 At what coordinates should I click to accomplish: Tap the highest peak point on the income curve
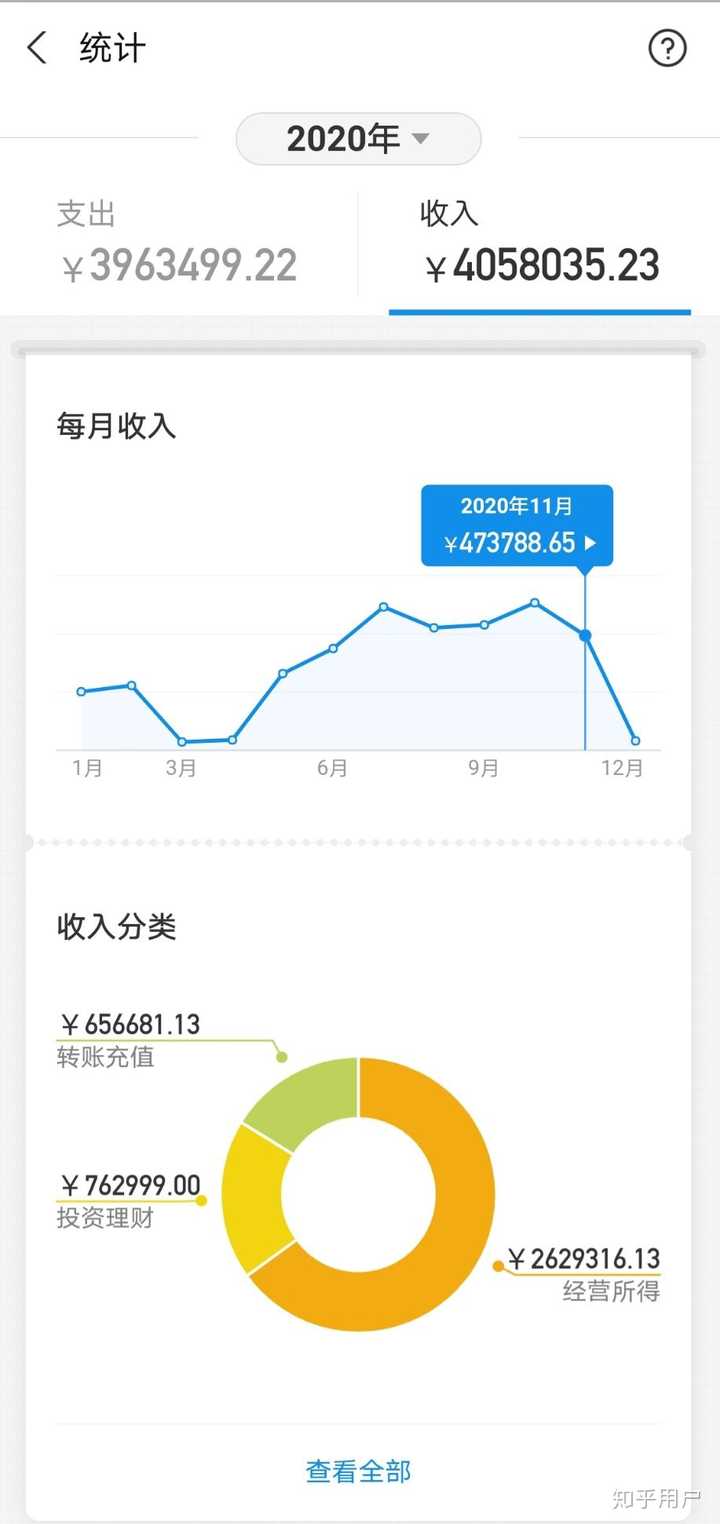[534, 603]
